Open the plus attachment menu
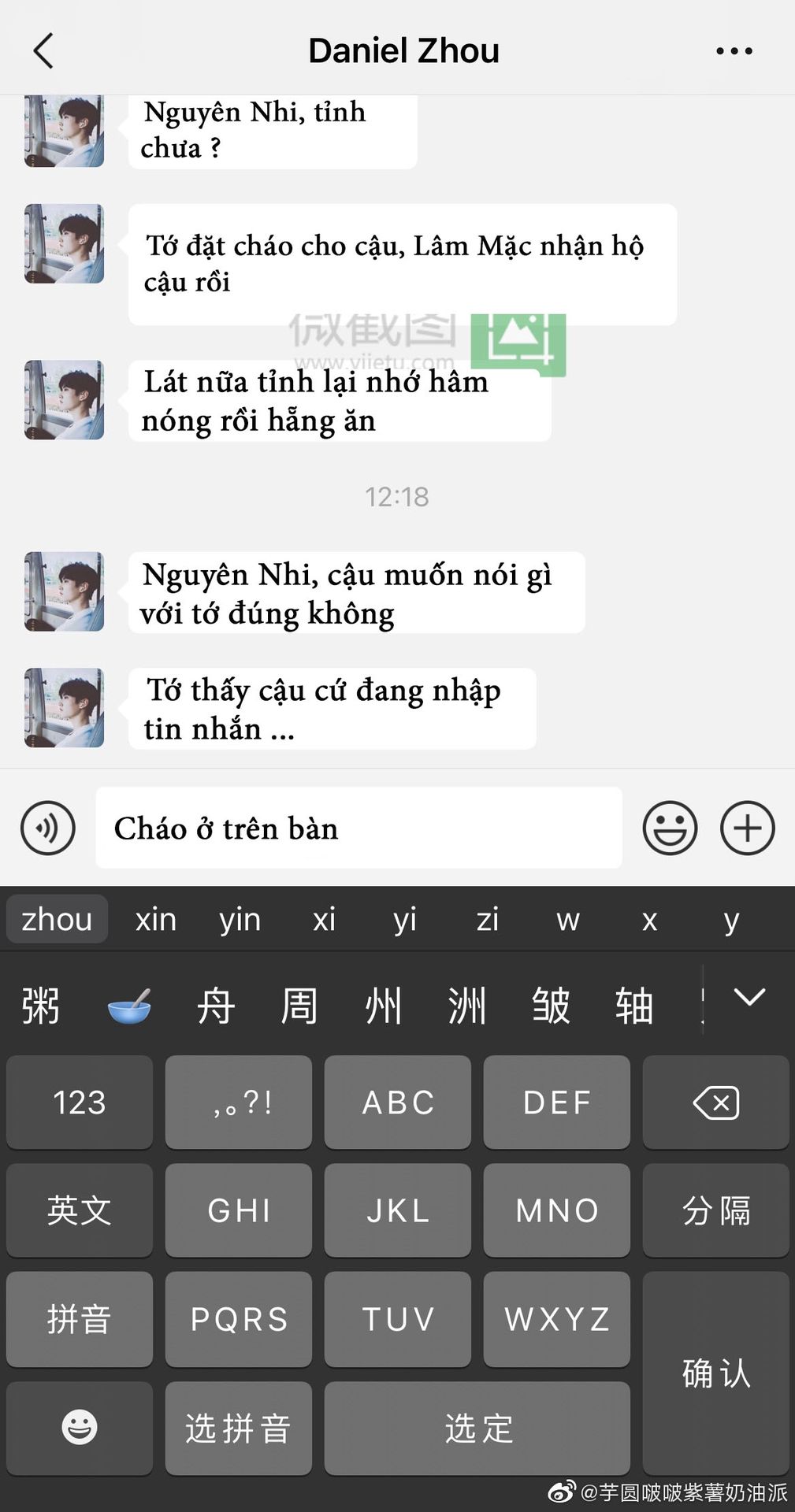The height and width of the screenshot is (1512, 795). (747, 828)
